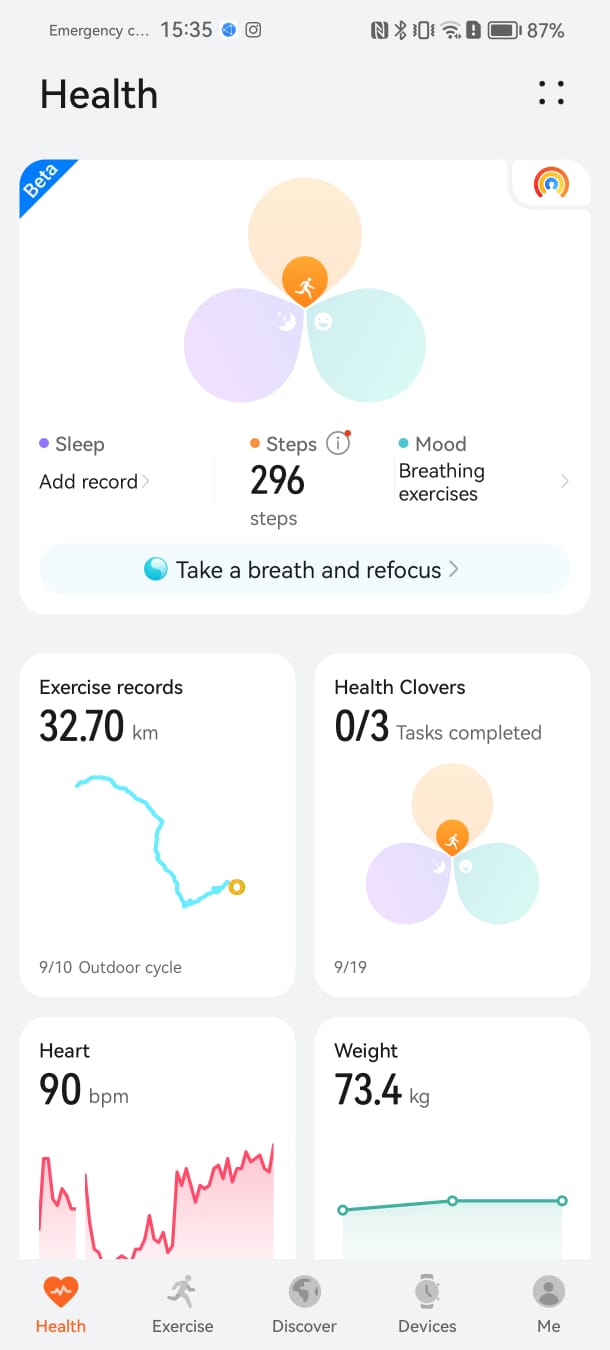This screenshot has height=1350, width=610.
Task: Open the Exercise records card
Action: tap(157, 824)
